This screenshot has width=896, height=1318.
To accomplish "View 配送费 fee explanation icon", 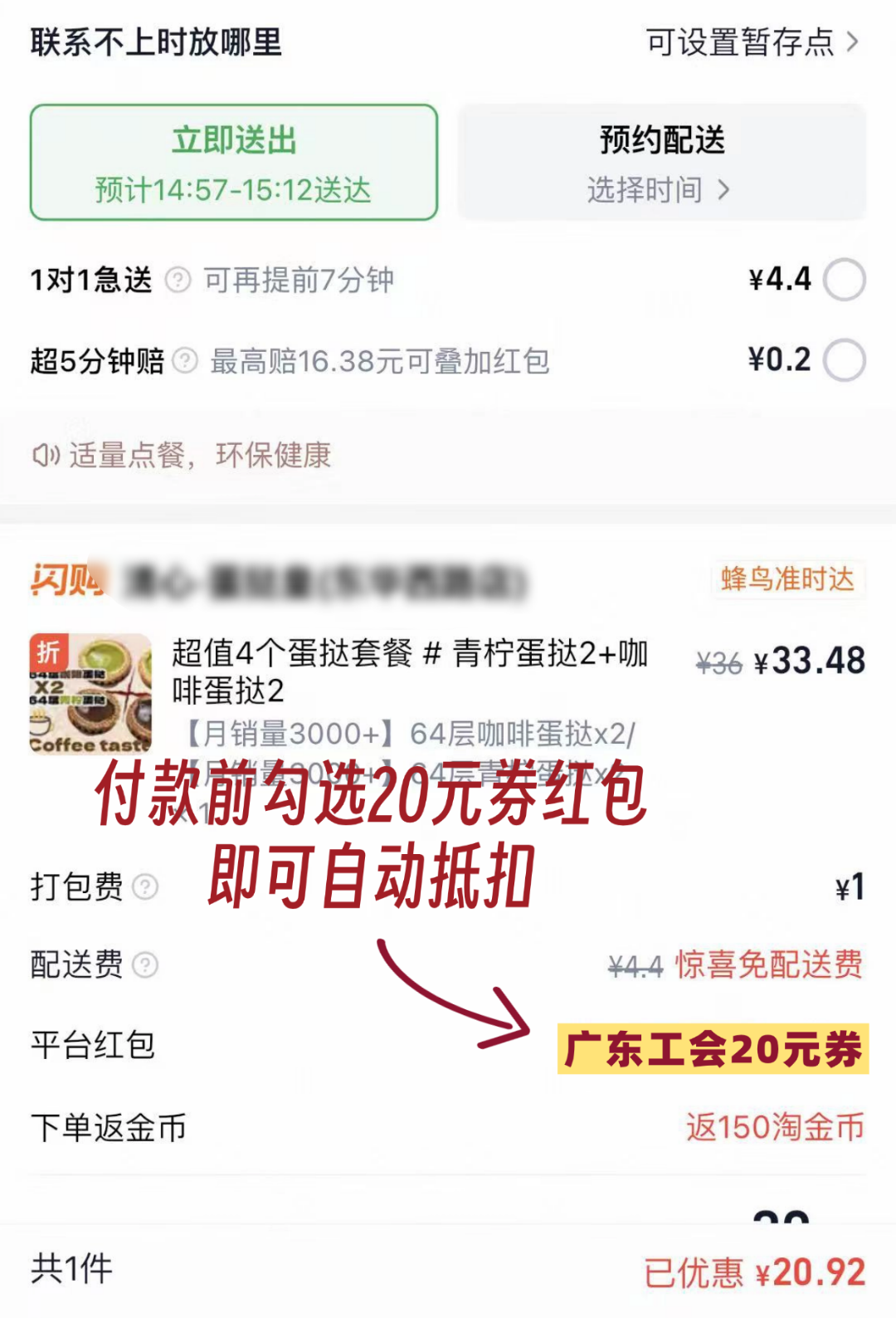I will pyautogui.click(x=145, y=965).
